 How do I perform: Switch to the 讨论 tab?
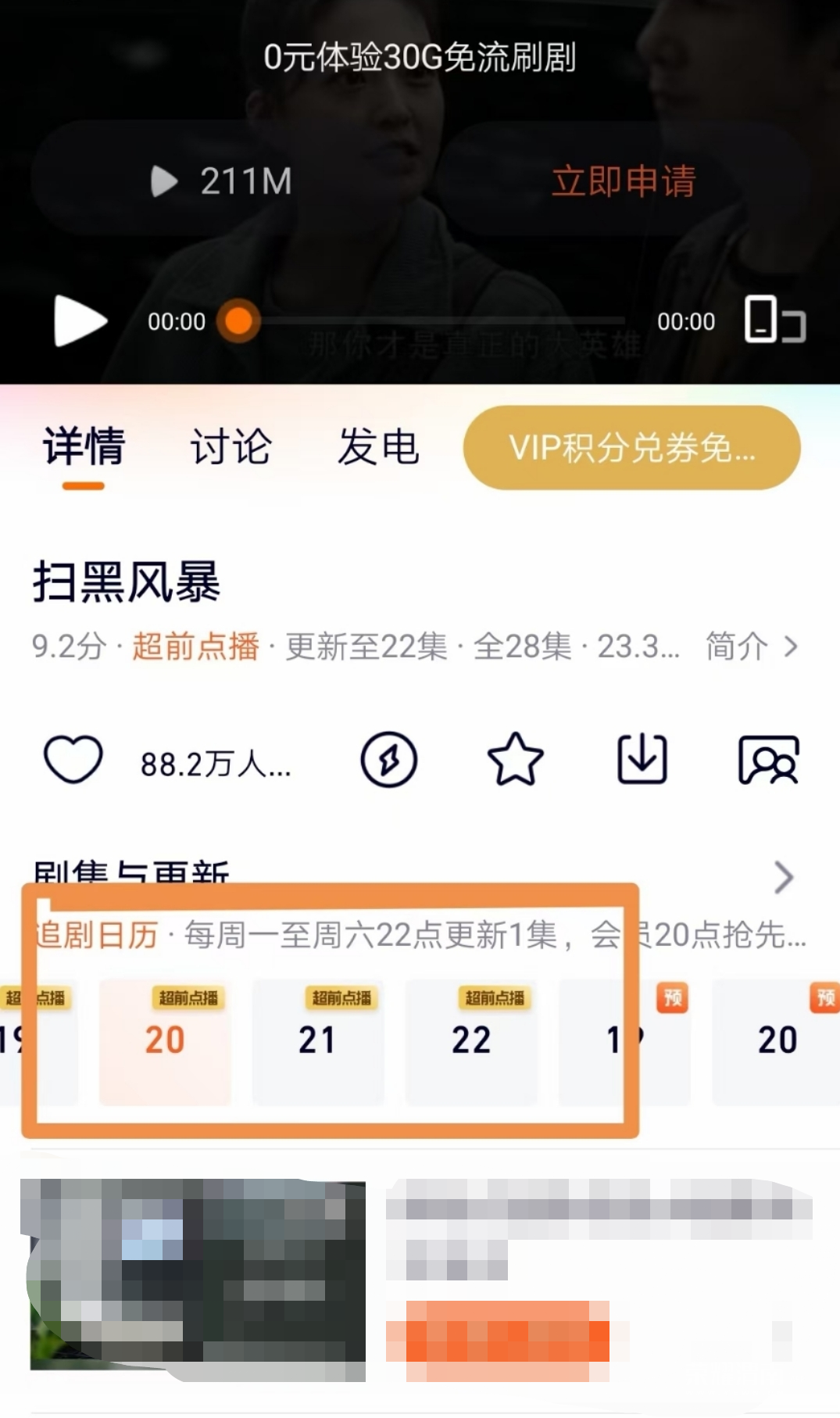click(x=231, y=447)
